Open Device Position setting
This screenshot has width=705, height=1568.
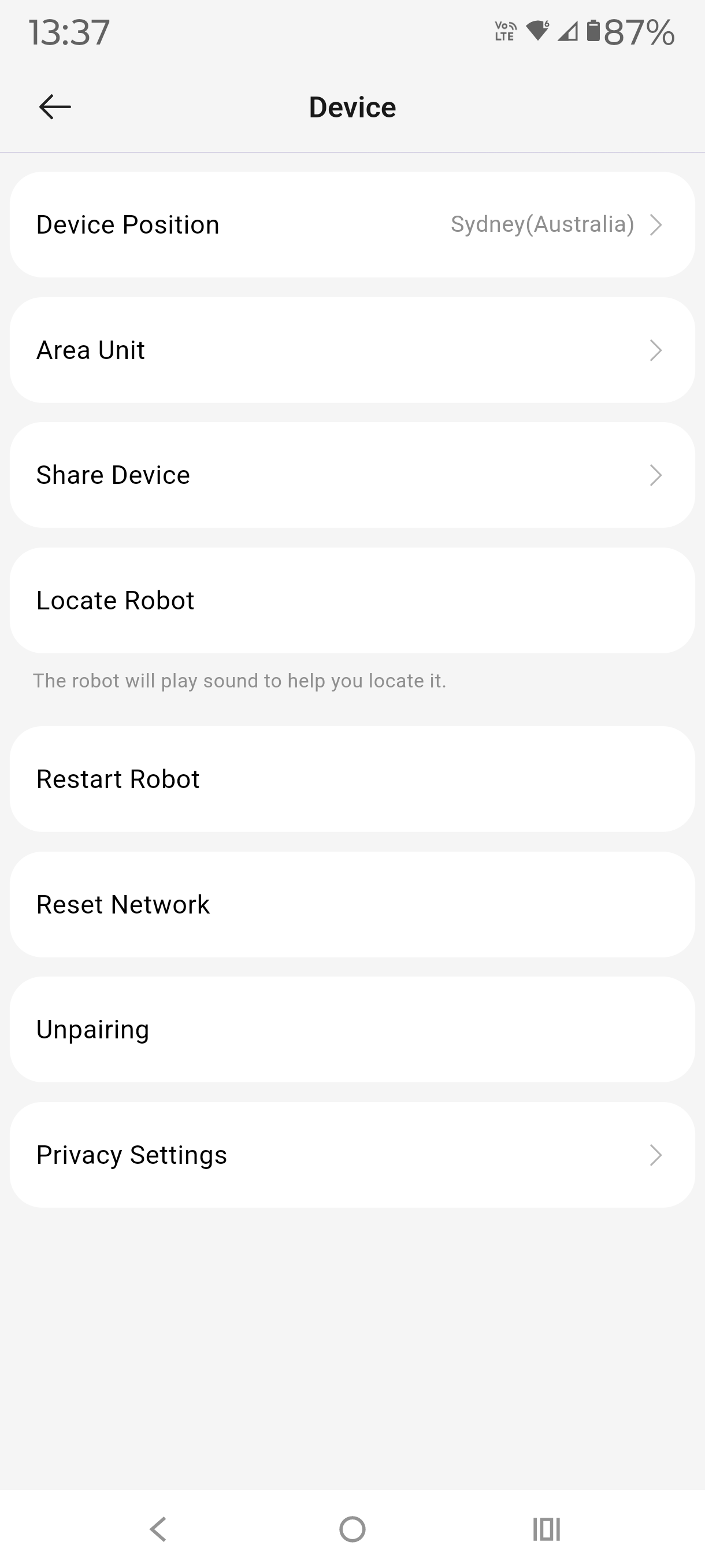pos(351,224)
